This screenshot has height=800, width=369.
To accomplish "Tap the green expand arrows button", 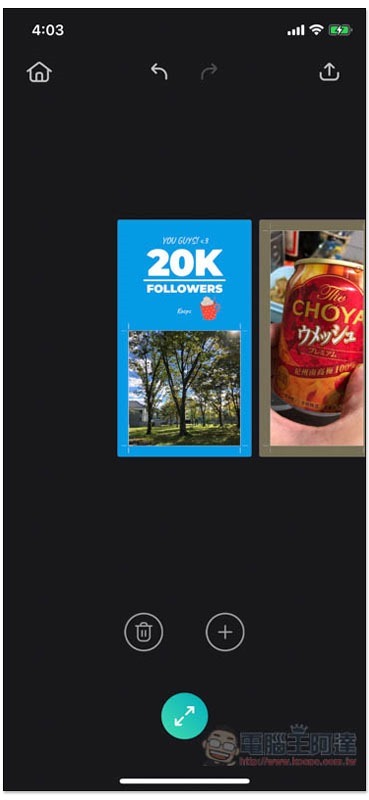I will click(184, 715).
